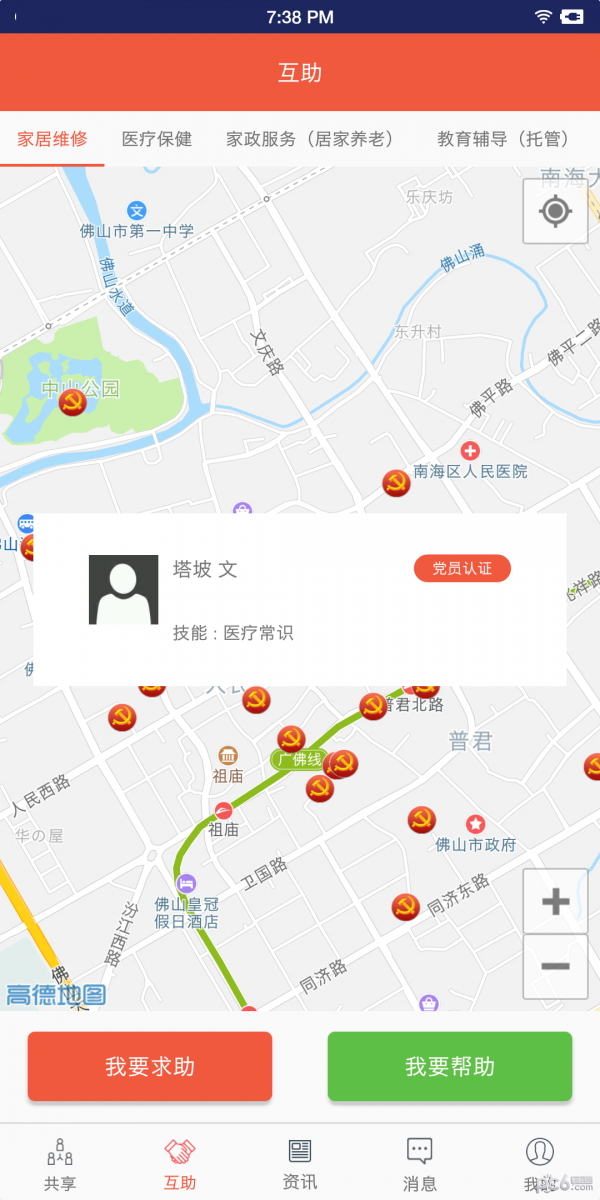This screenshot has width=600, height=1200.
Task: Open the 消息 tab
Action: (x=420, y=1164)
